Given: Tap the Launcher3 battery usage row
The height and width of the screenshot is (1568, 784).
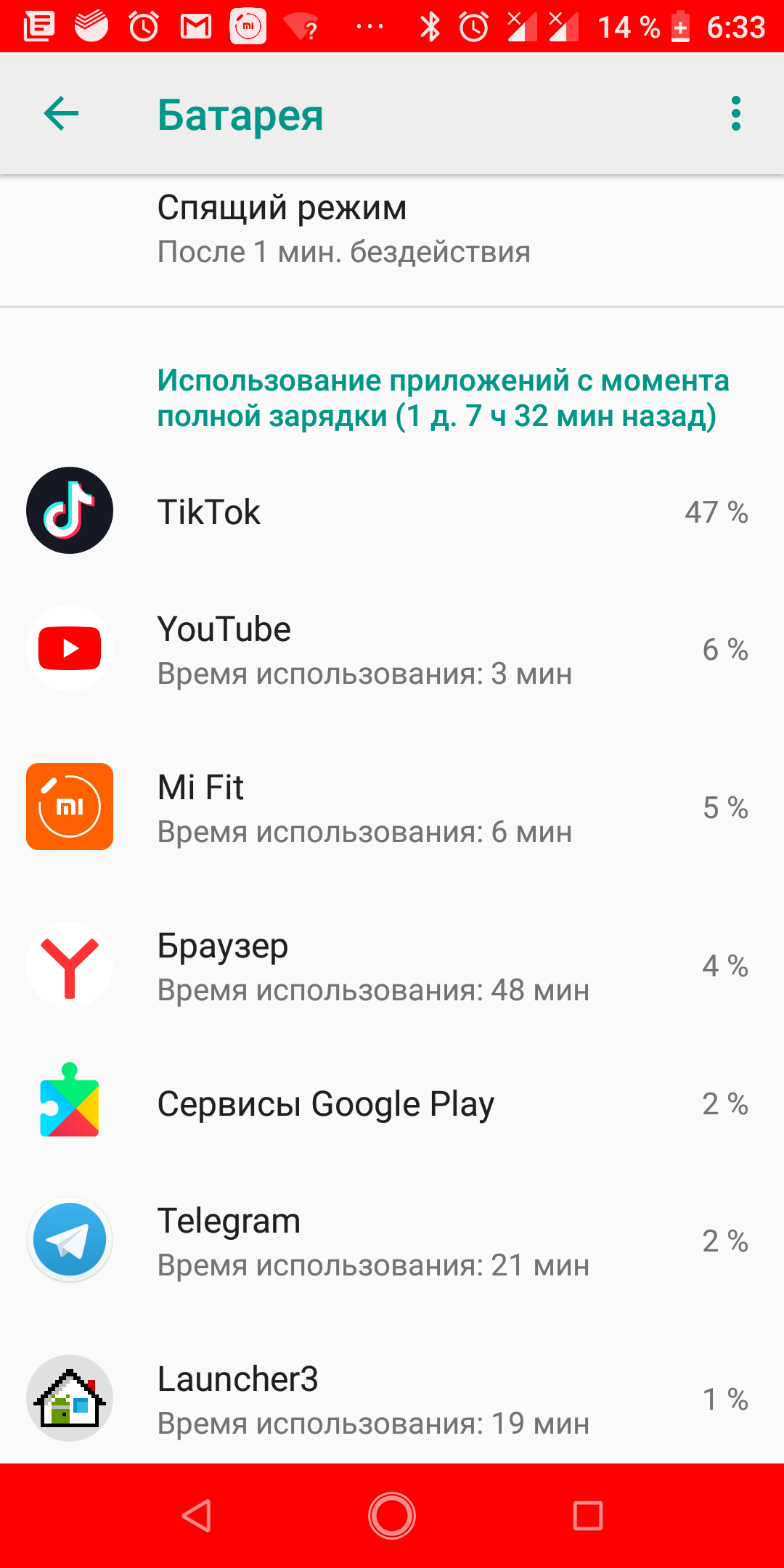Looking at the screenshot, I should 392,1399.
